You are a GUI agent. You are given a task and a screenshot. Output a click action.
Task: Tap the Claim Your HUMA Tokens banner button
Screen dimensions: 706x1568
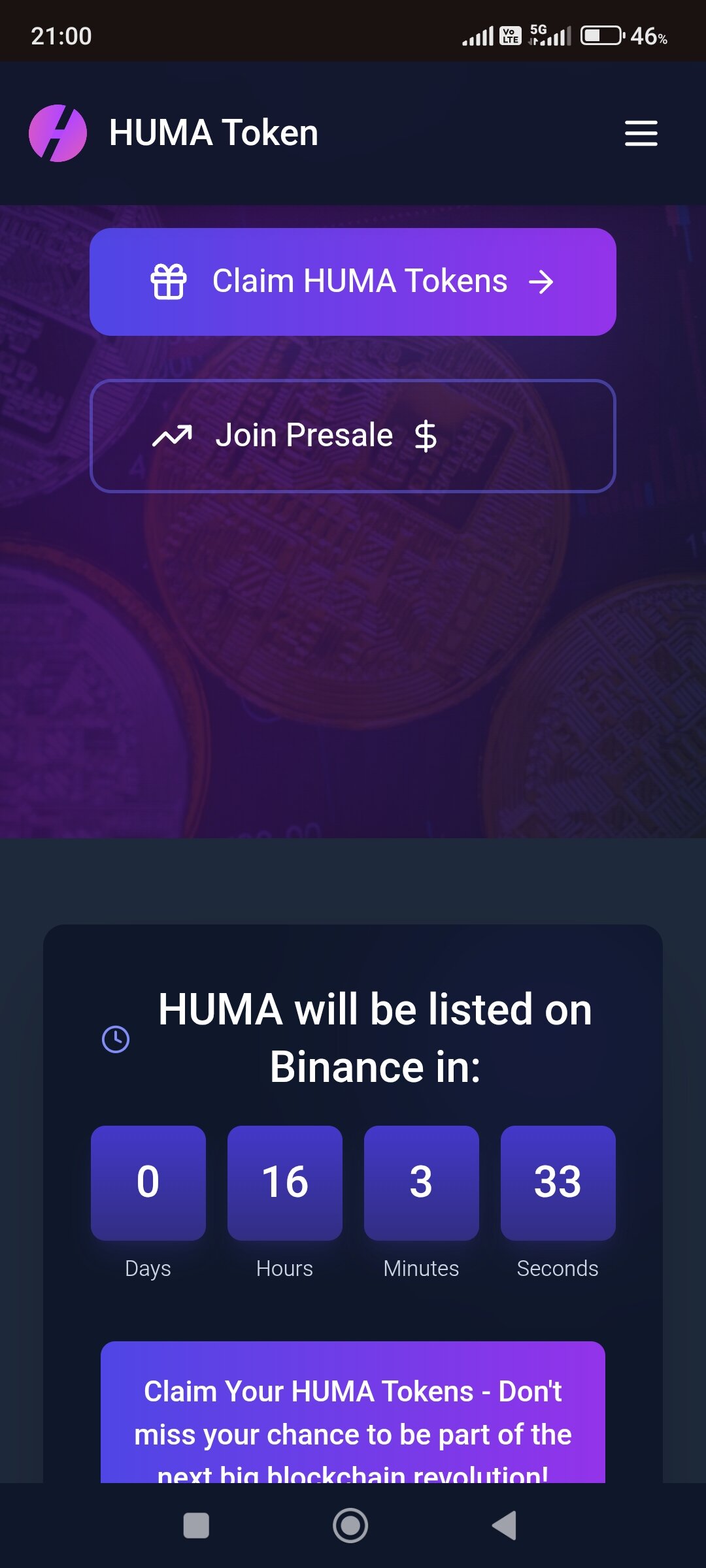click(353, 1412)
